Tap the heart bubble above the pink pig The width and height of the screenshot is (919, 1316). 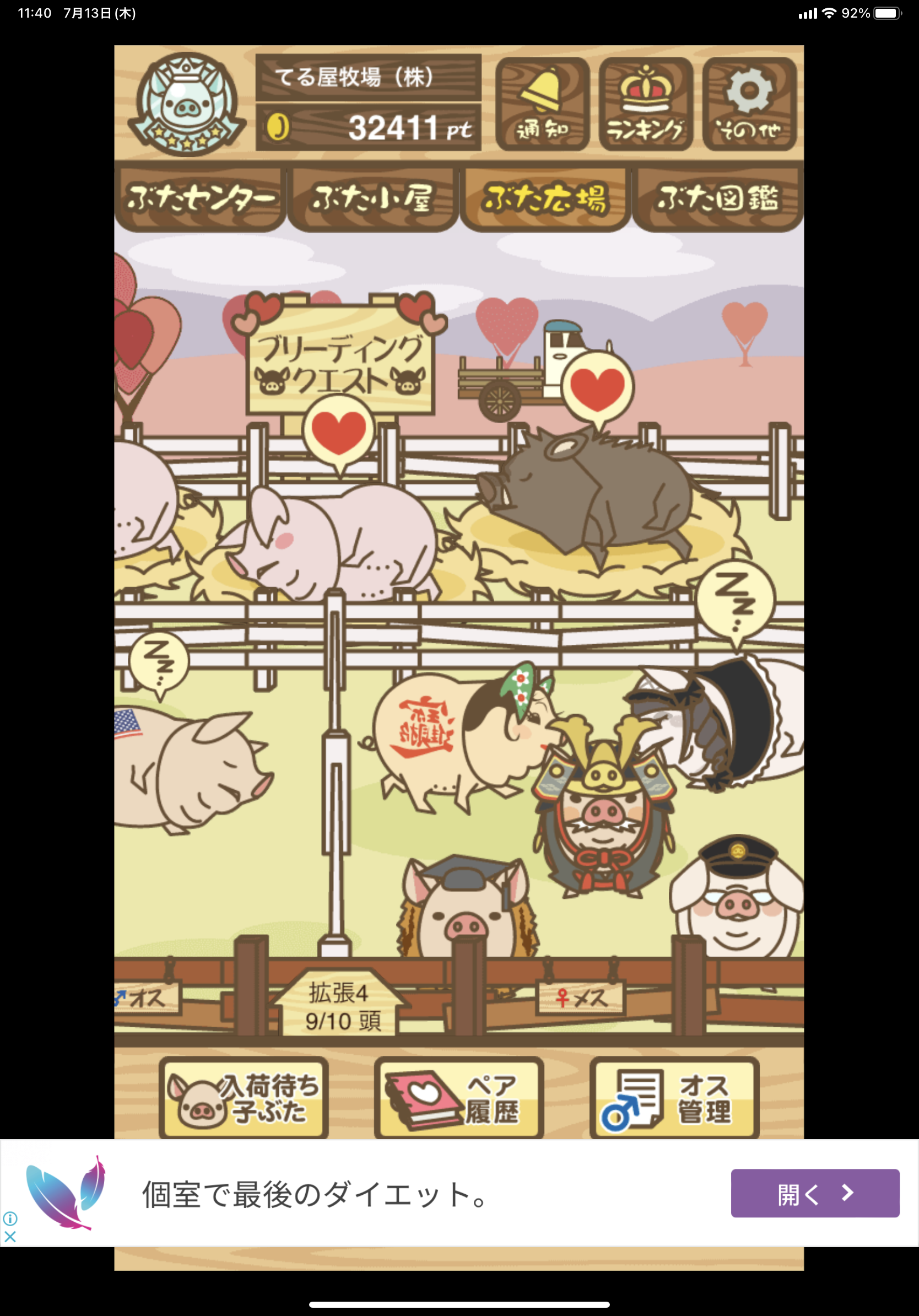click(338, 432)
